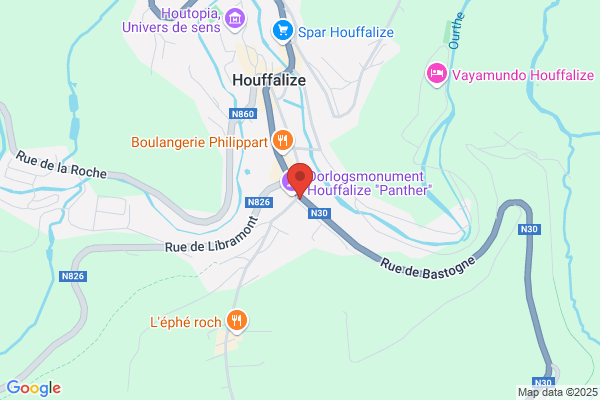Select the Oorlogsmonument Houffalize "Panther" marker

289,183
